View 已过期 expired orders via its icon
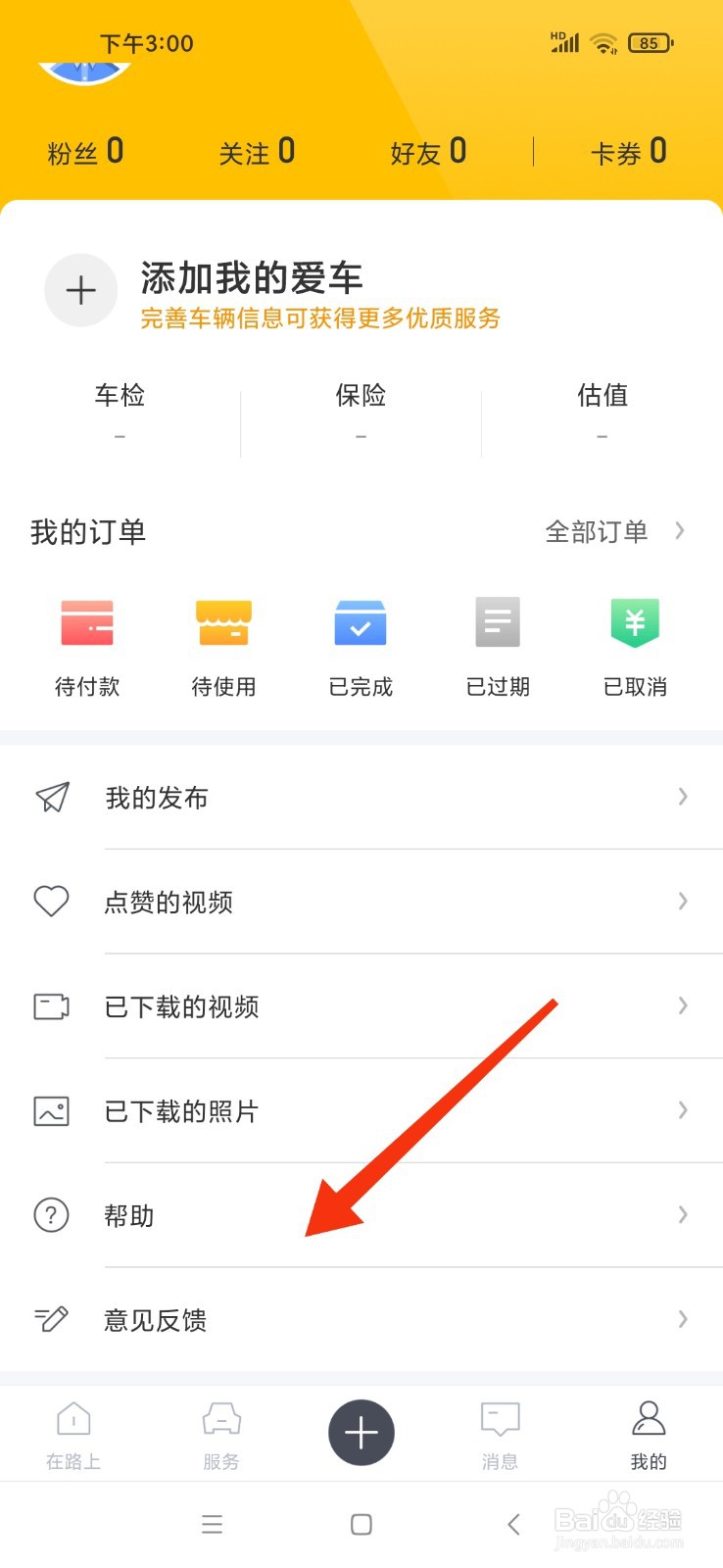The image size is (723, 1568). point(498,622)
